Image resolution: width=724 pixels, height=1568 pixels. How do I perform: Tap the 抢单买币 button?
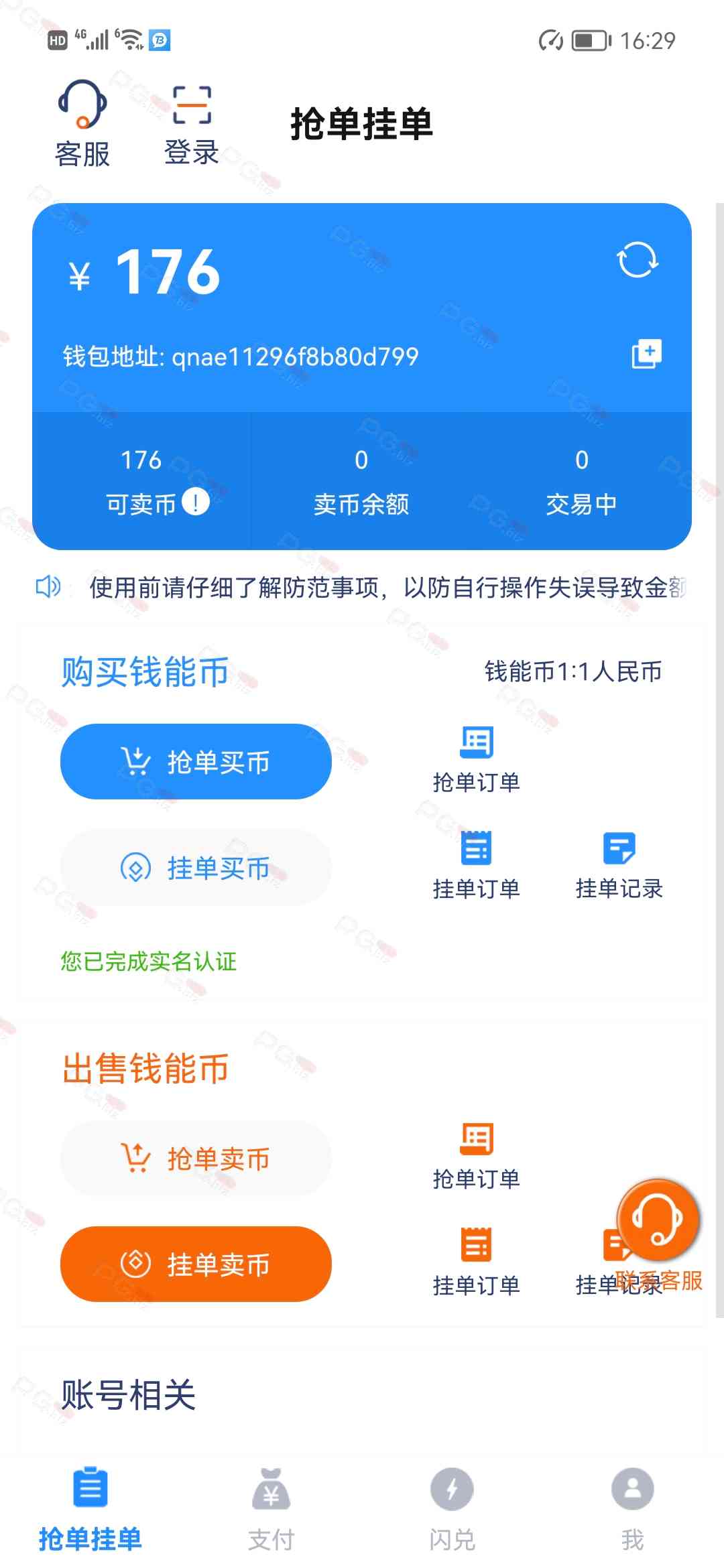(x=196, y=761)
